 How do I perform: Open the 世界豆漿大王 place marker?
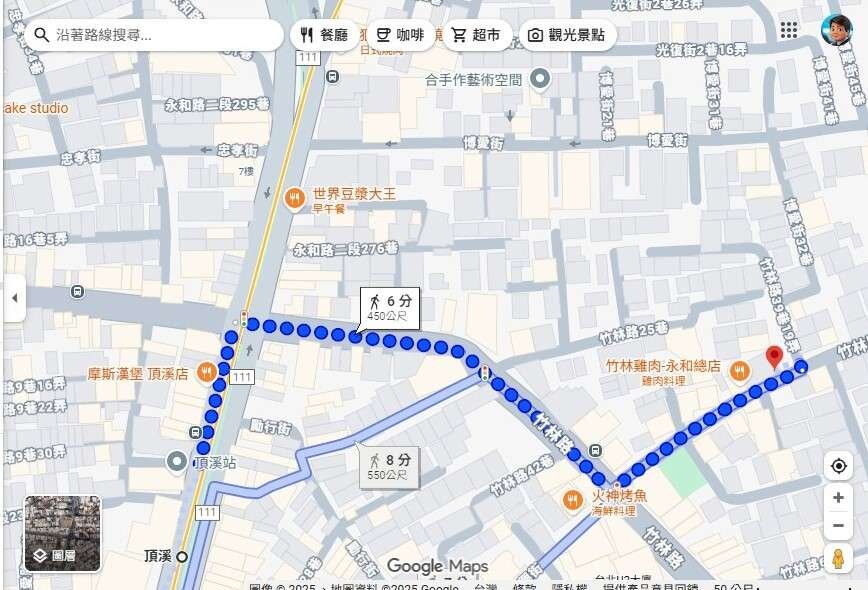point(294,198)
